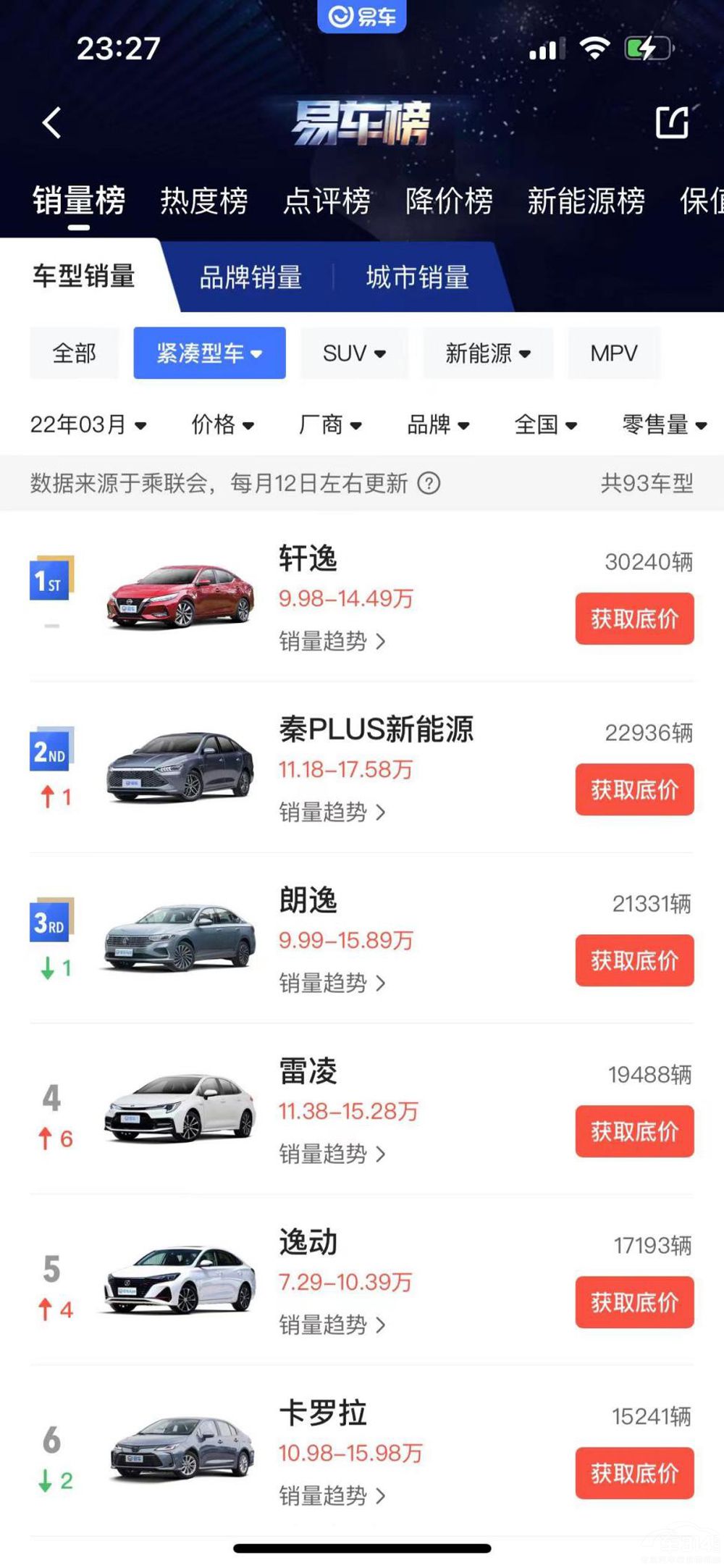Screen dimensions: 724x1568
Task: Tap 获取底价 for 雷凌
Action: pyautogui.click(x=634, y=1131)
